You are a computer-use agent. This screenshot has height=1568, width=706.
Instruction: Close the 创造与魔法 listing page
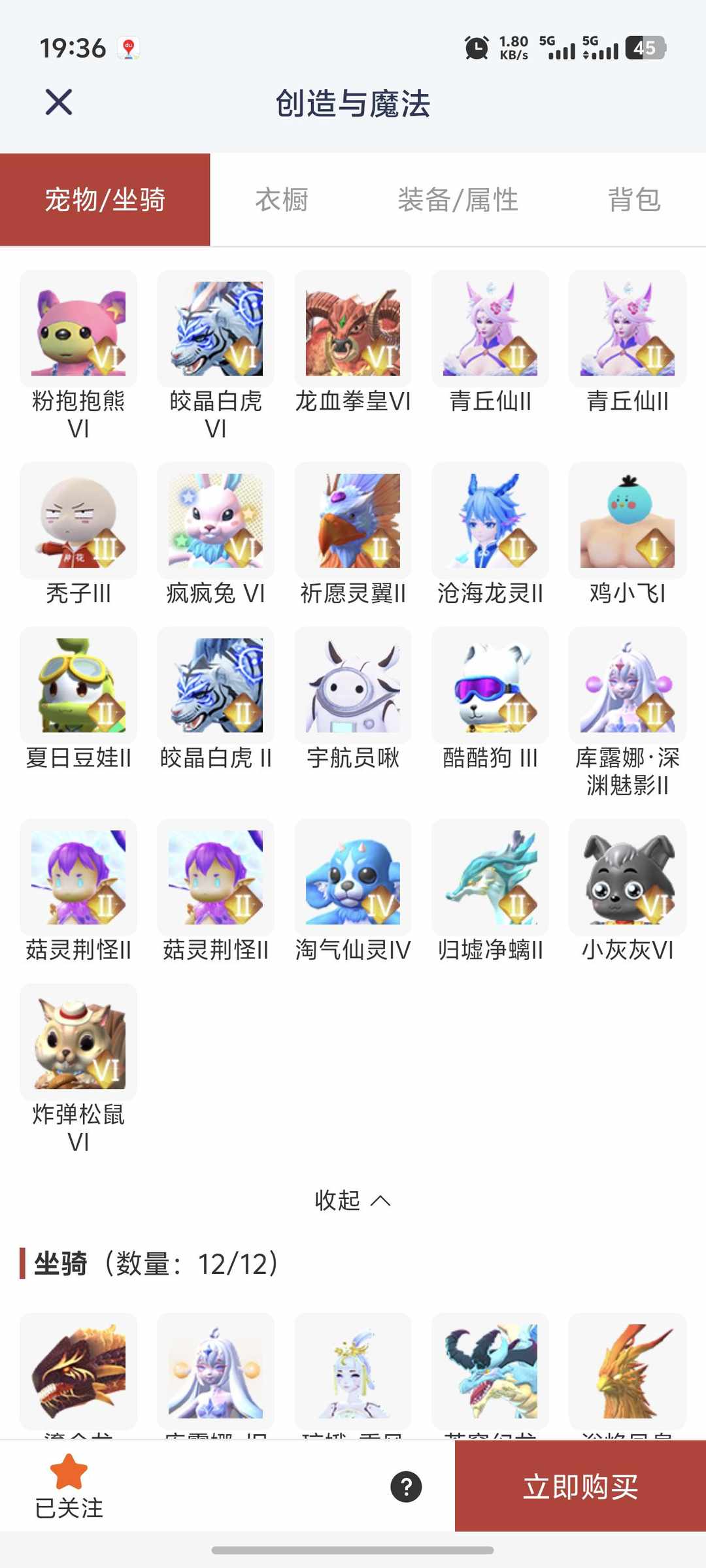[x=58, y=103]
